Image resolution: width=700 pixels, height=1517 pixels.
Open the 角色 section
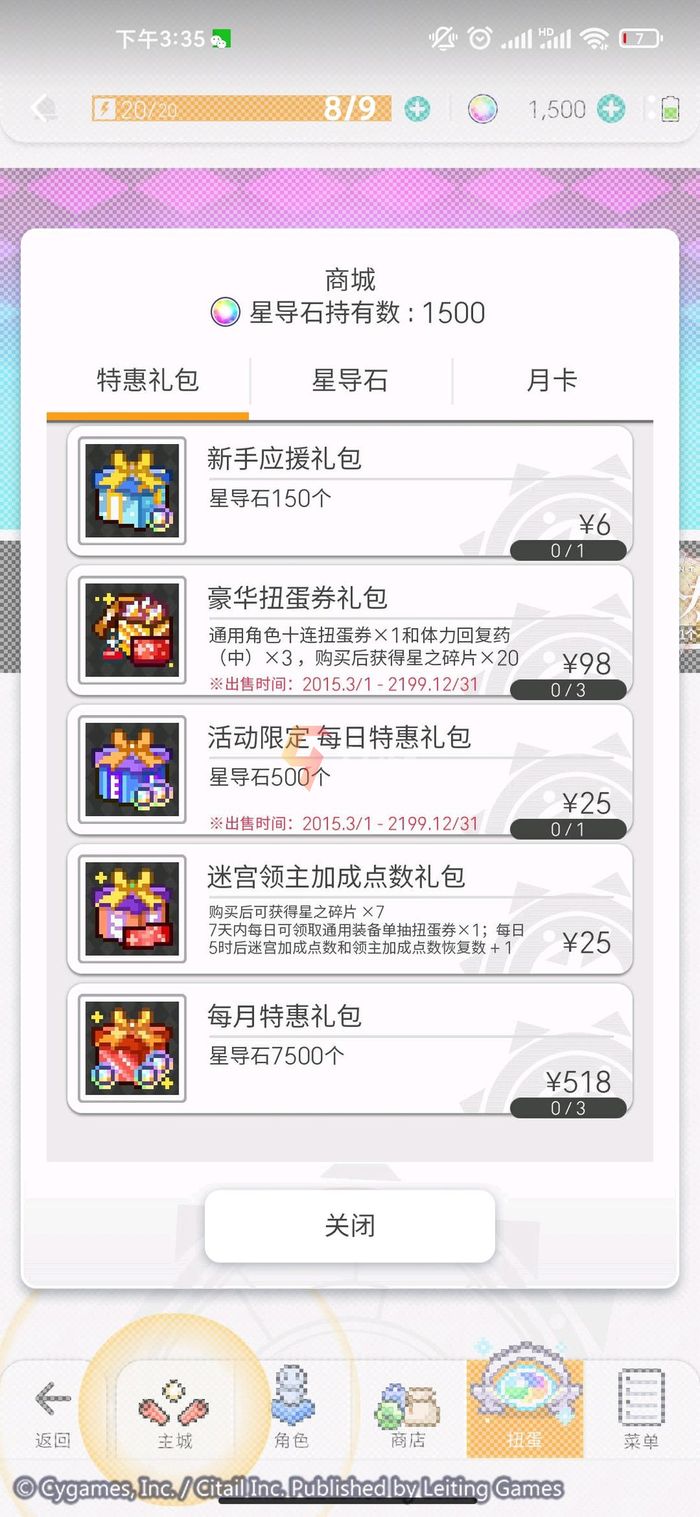coord(291,1414)
